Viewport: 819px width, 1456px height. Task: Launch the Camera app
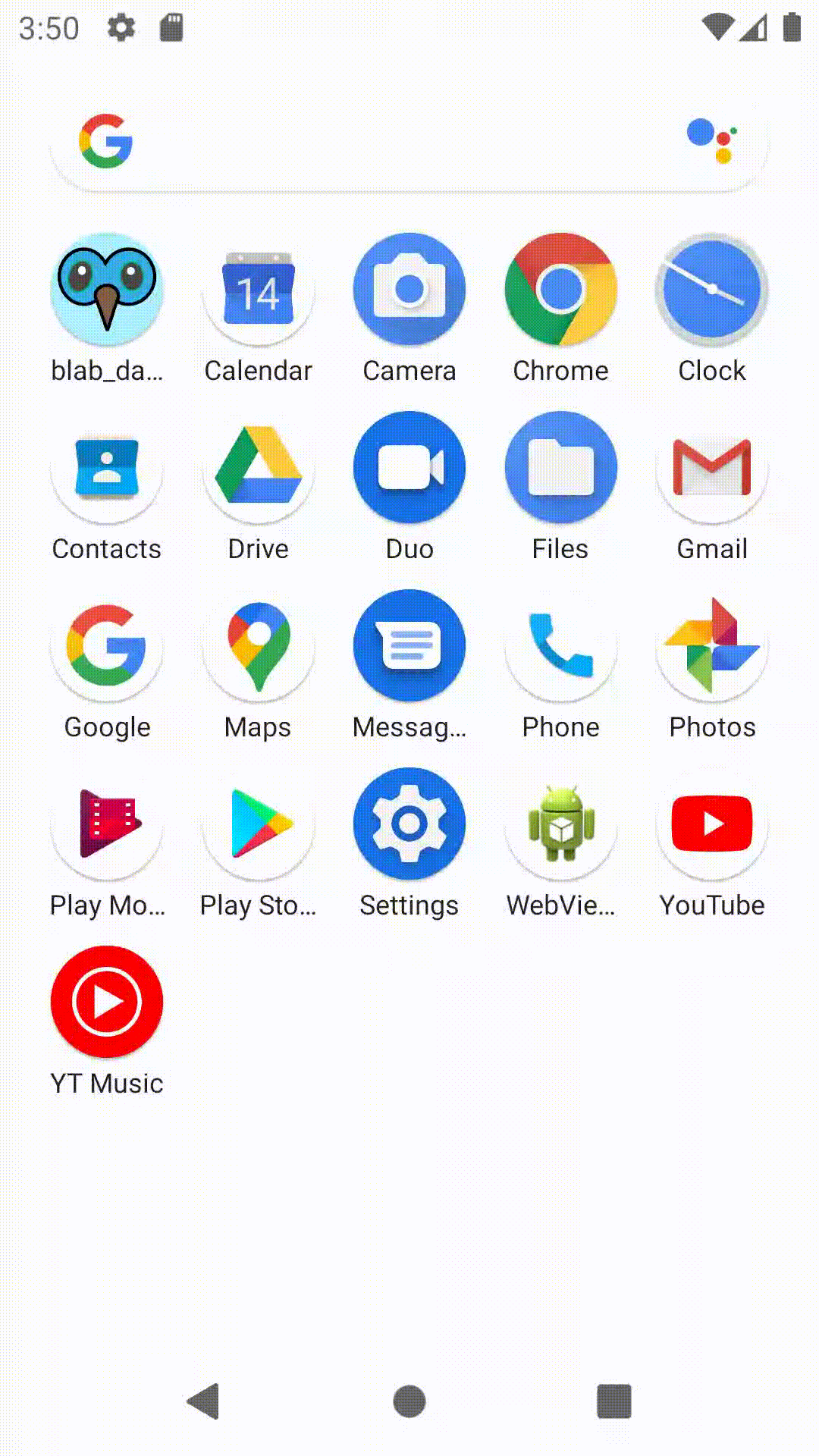[x=409, y=290]
